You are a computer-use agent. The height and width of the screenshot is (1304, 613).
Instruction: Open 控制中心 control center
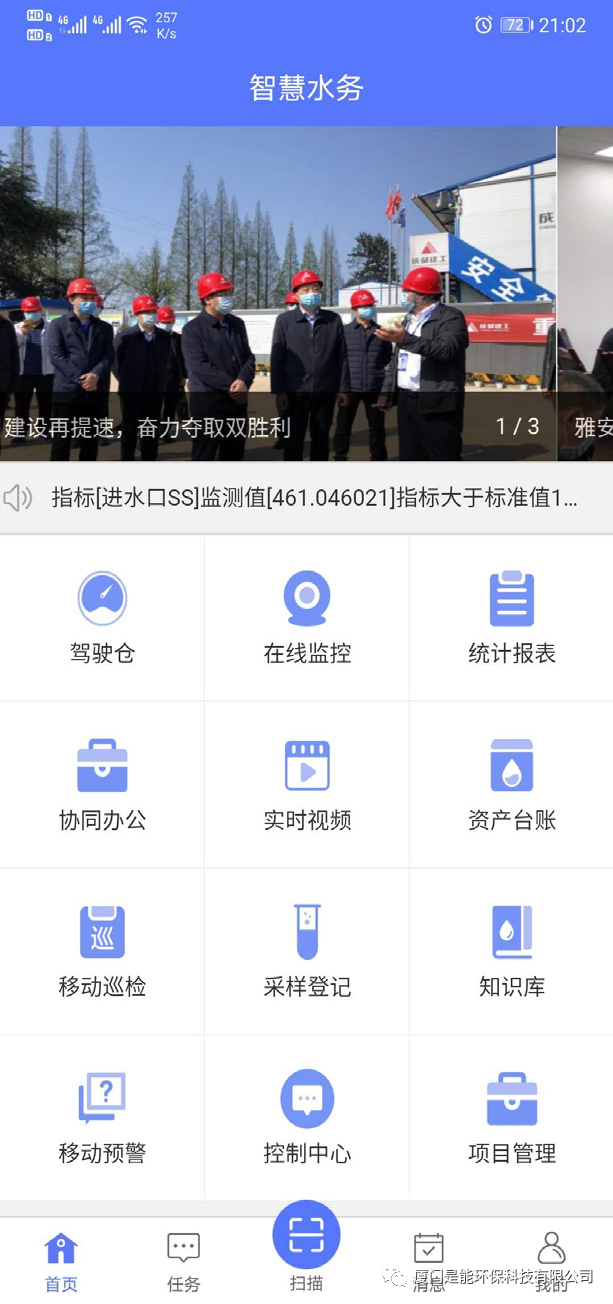pyautogui.click(x=307, y=1118)
